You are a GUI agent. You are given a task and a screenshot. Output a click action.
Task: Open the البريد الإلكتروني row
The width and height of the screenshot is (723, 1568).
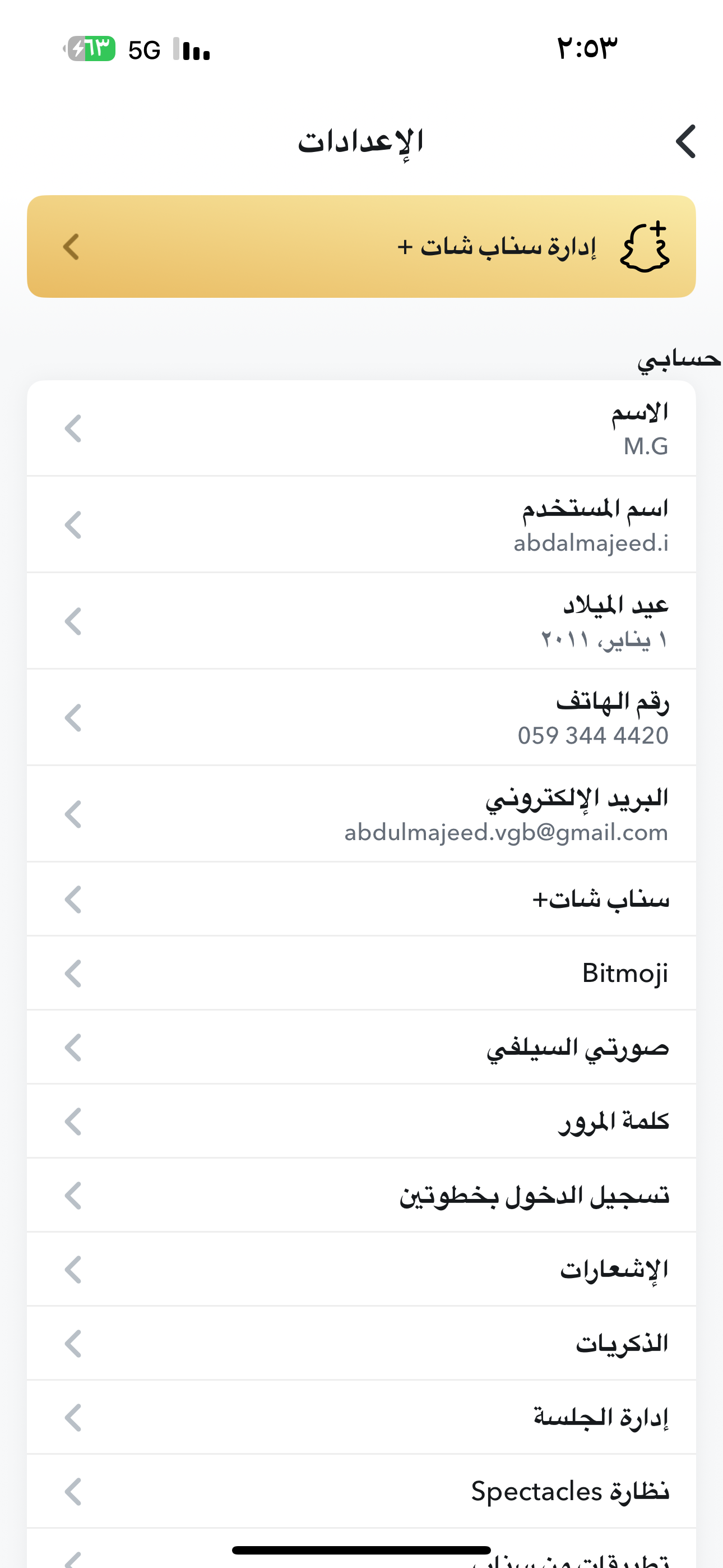361,814
